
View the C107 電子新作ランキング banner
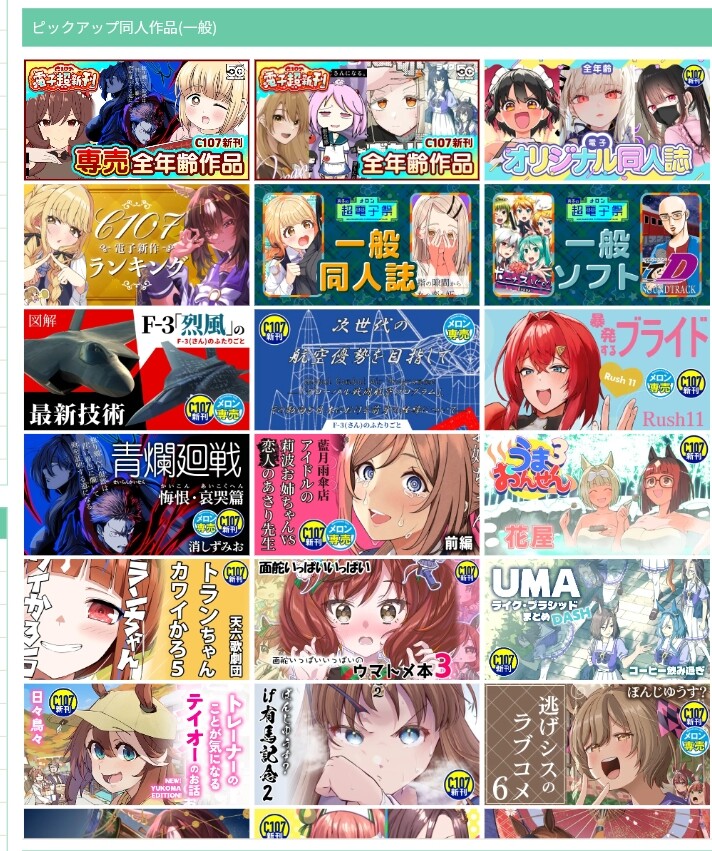click(137, 245)
